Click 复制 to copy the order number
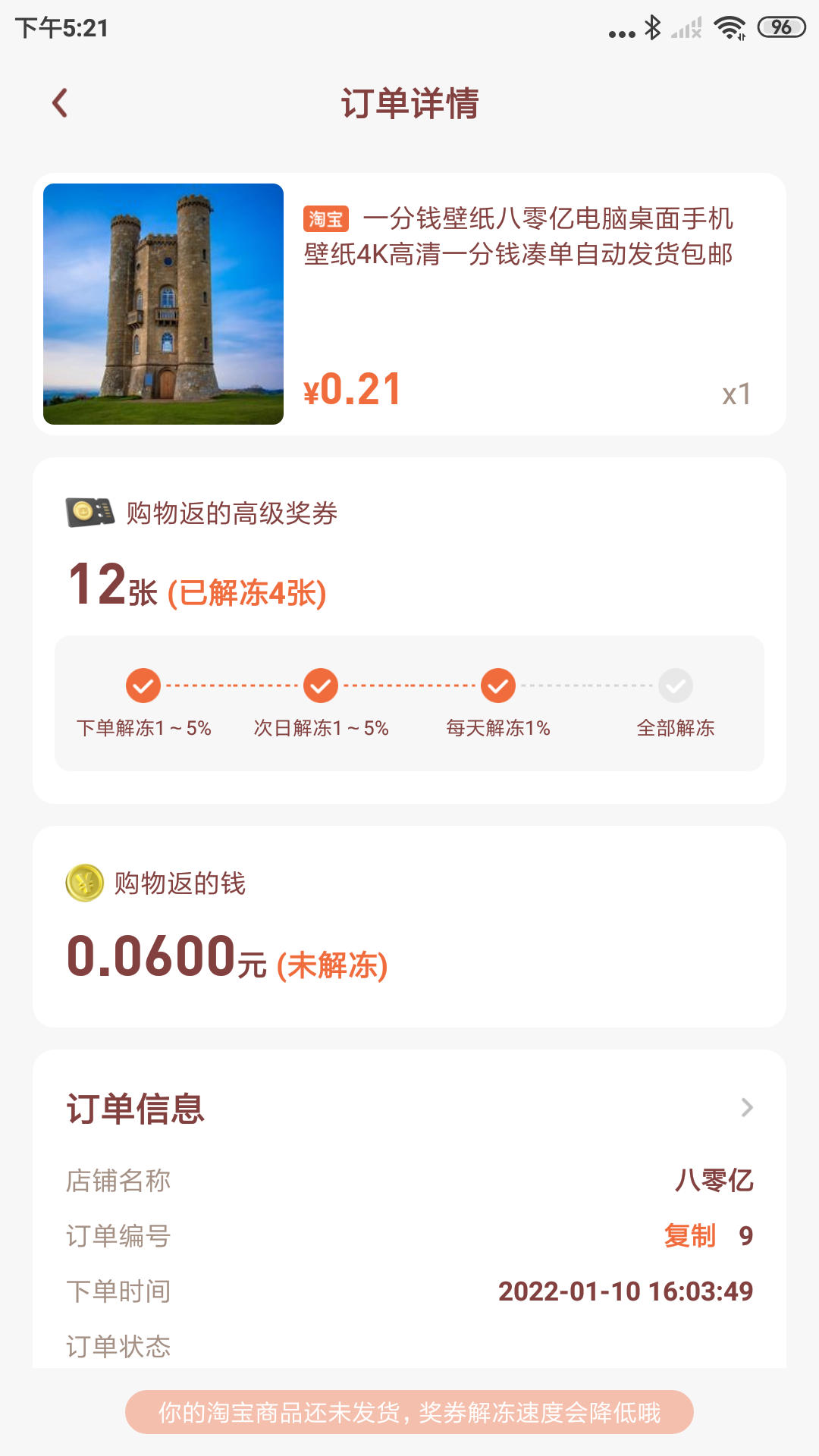 coord(689,1235)
